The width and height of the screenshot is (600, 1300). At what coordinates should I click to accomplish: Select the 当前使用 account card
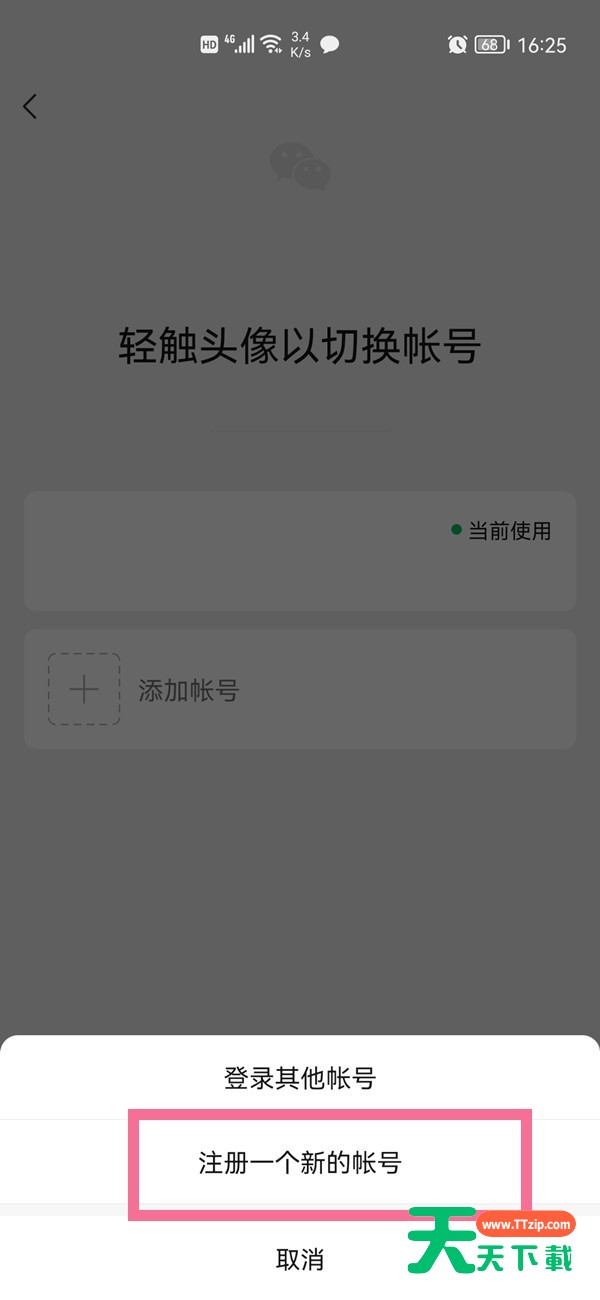(x=300, y=551)
